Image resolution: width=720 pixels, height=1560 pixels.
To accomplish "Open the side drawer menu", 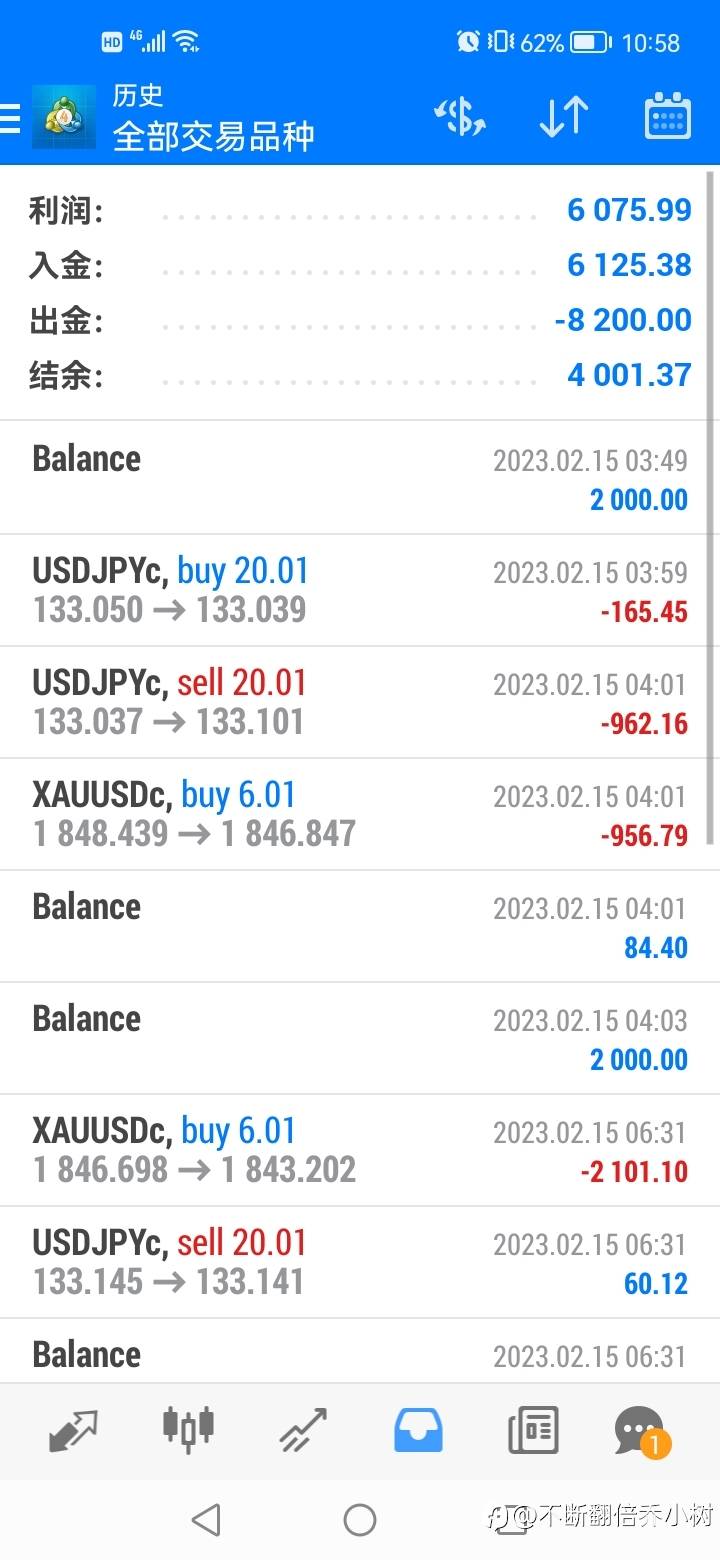I will tap(10, 118).
